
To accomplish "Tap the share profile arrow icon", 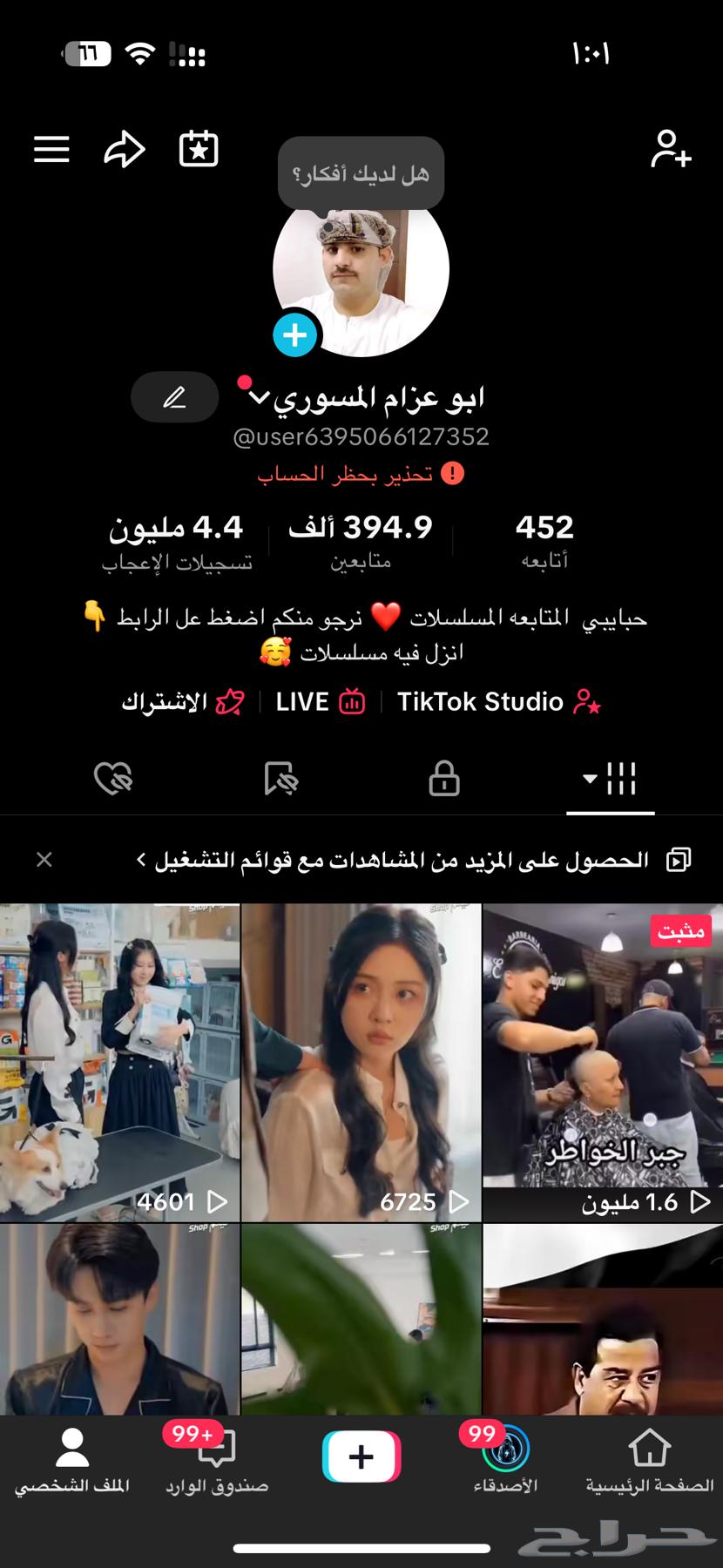I will [x=123, y=149].
